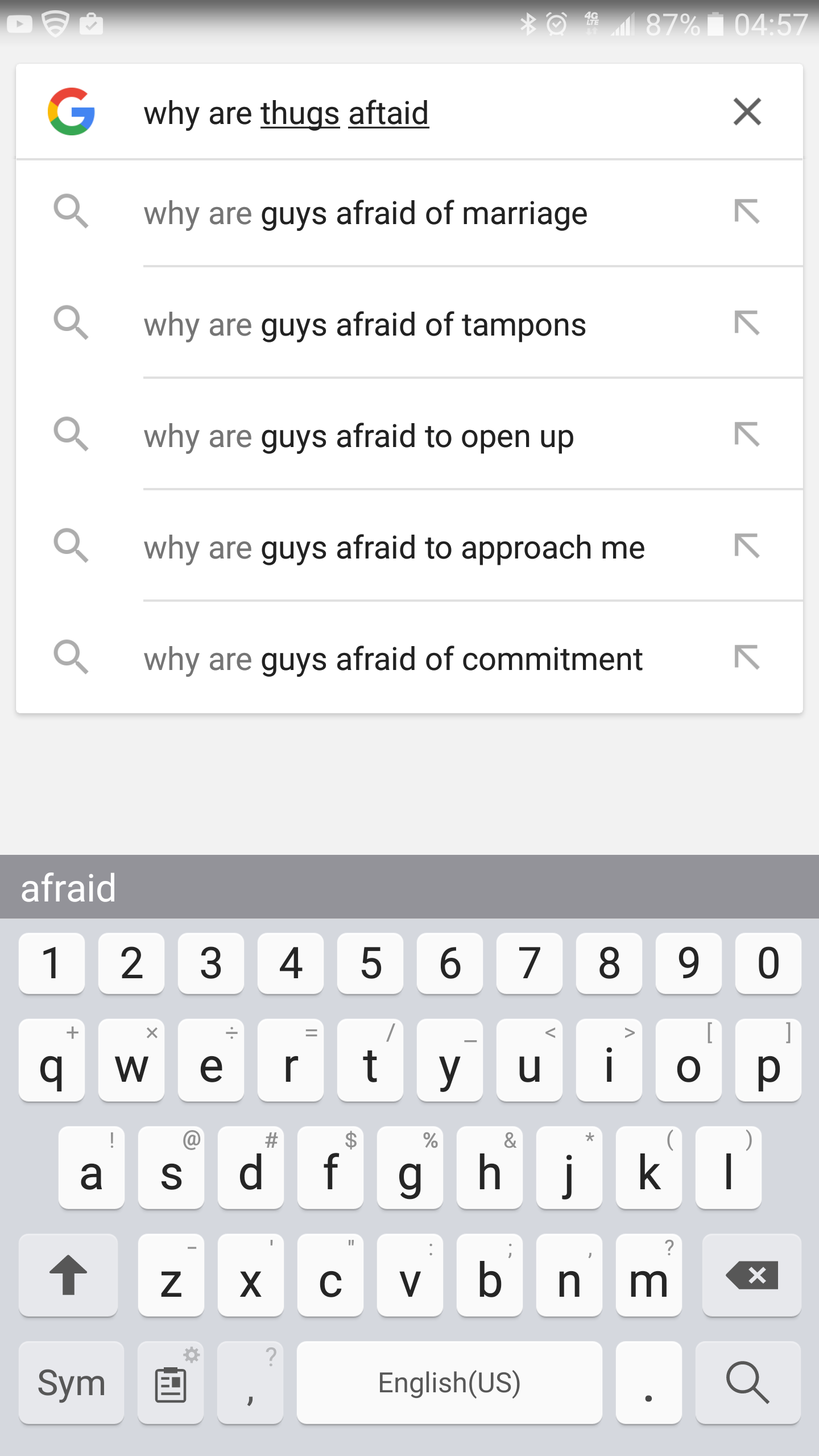The width and height of the screenshot is (819, 1456).
Task: Accept the keyboard correction 'afraid'
Action: click(x=68, y=888)
